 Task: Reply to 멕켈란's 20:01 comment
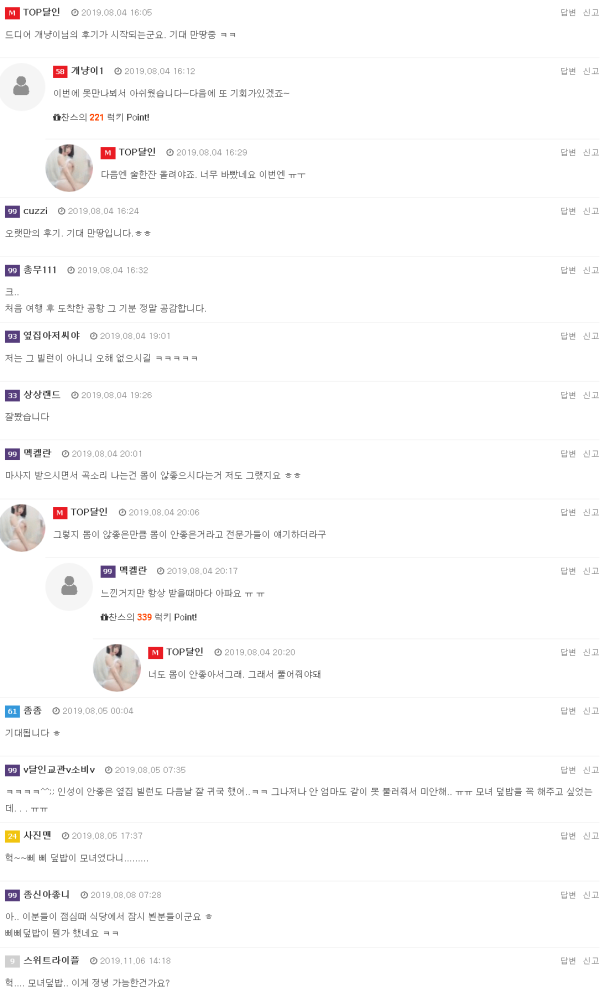tap(567, 453)
